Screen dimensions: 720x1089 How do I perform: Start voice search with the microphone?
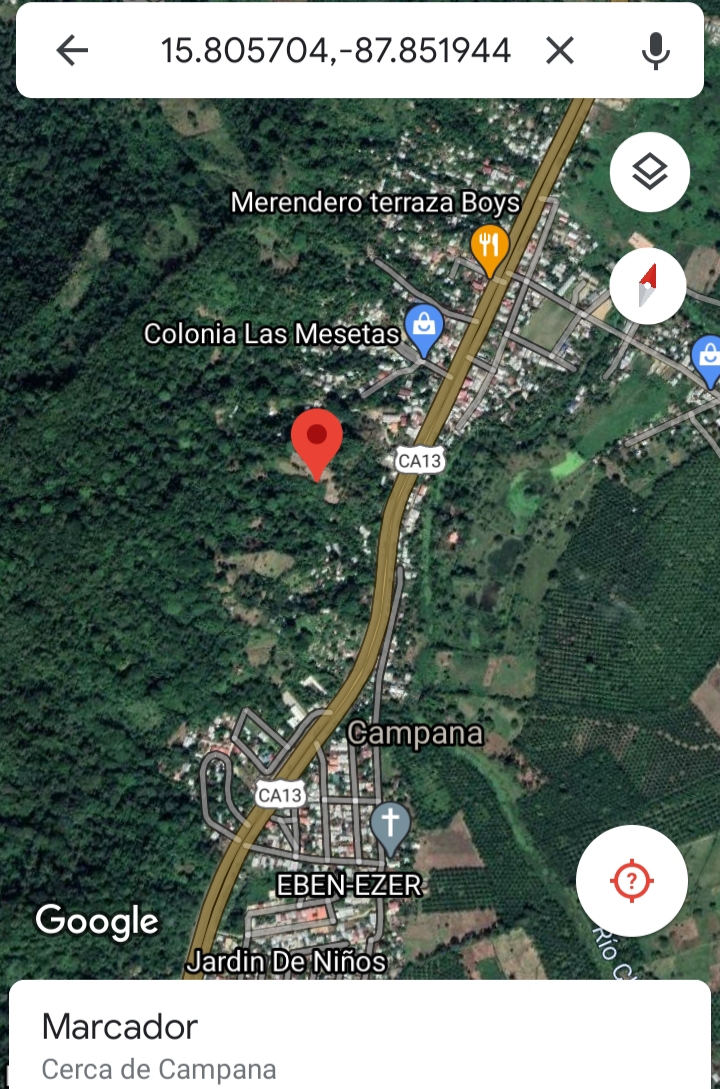[x=656, y=50]
